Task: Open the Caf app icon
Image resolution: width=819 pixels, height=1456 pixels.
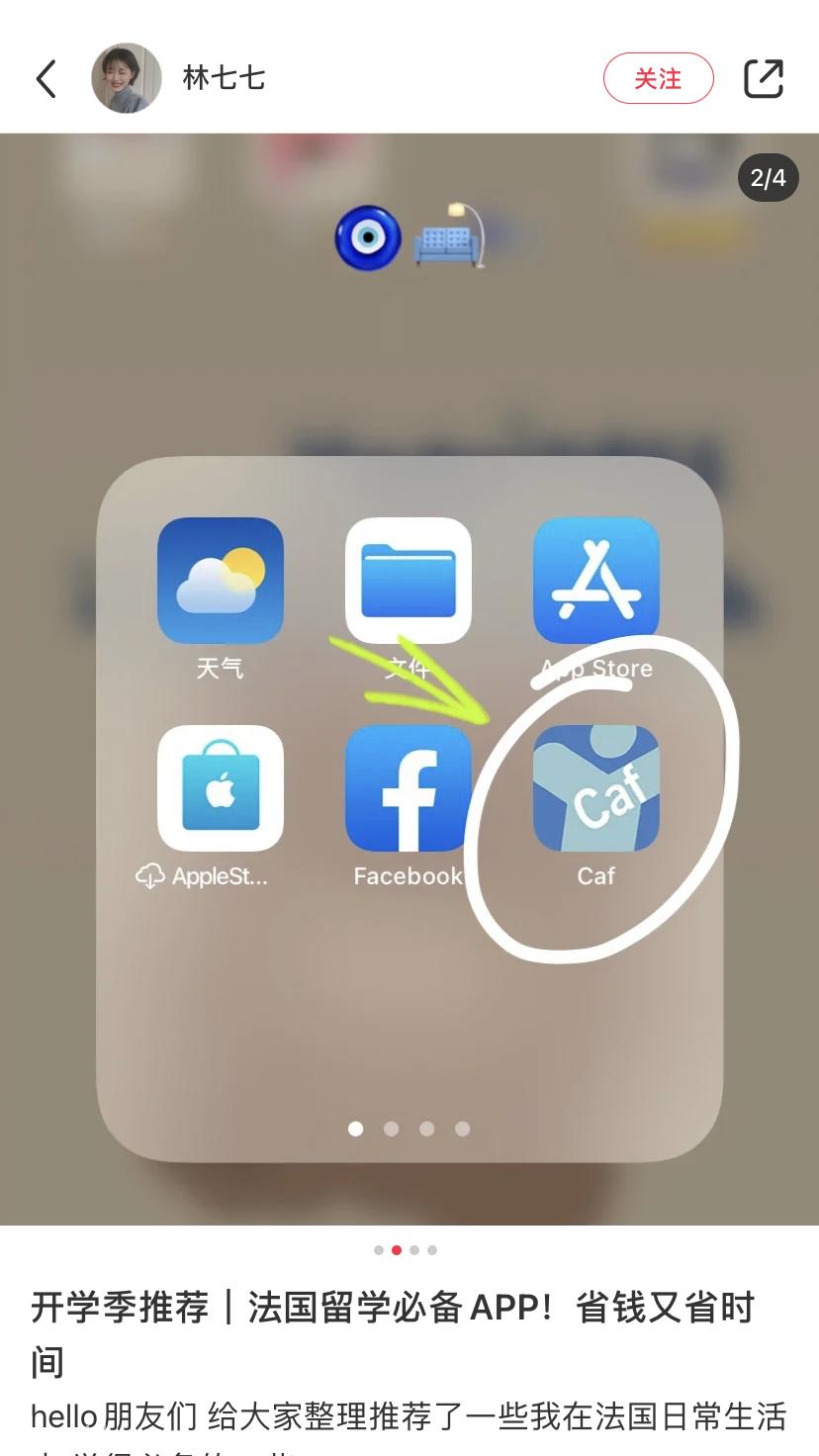Action: pyautogui.click(x=595, y=788)
